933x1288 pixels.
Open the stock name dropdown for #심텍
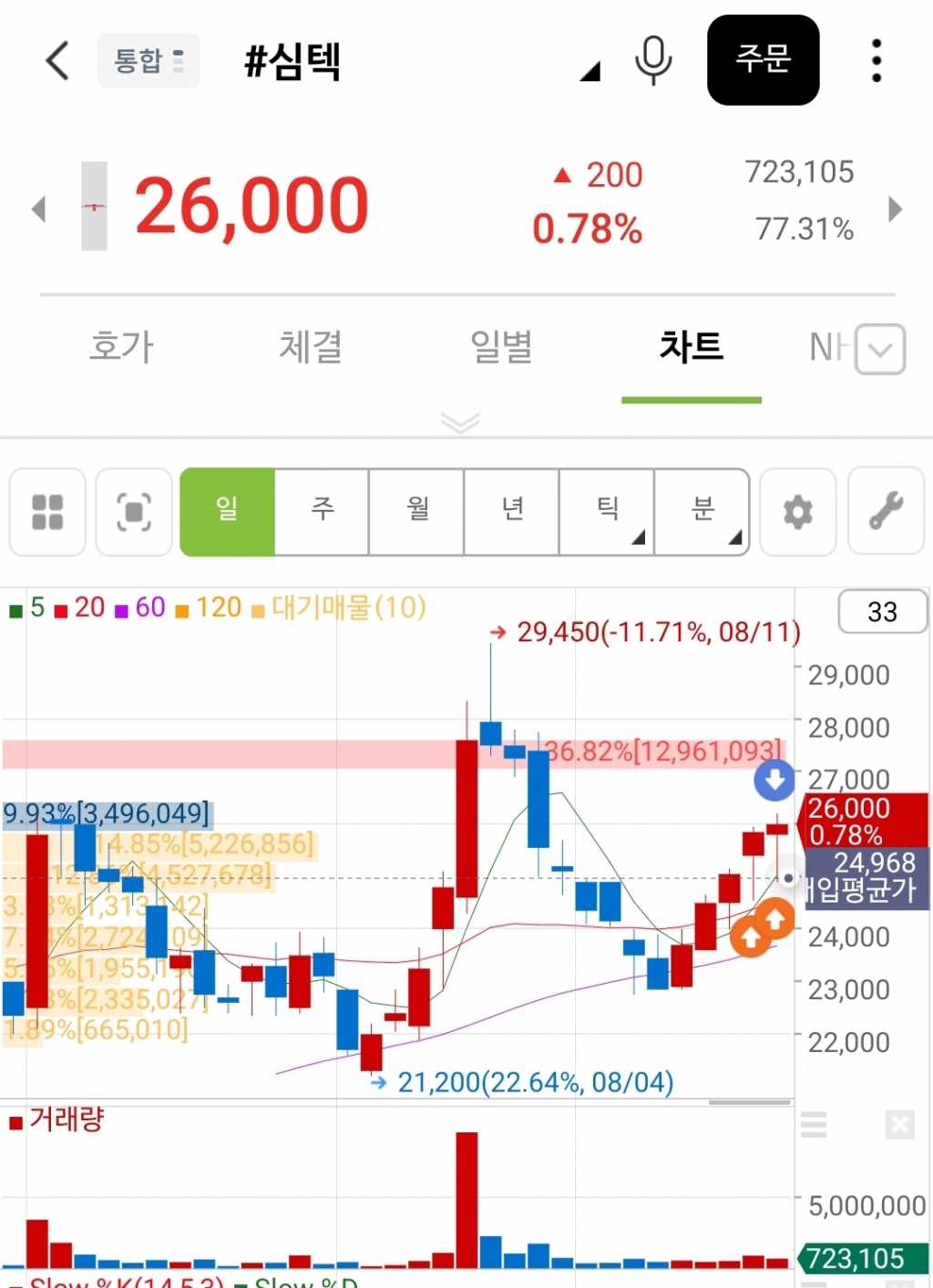[590, 71]
